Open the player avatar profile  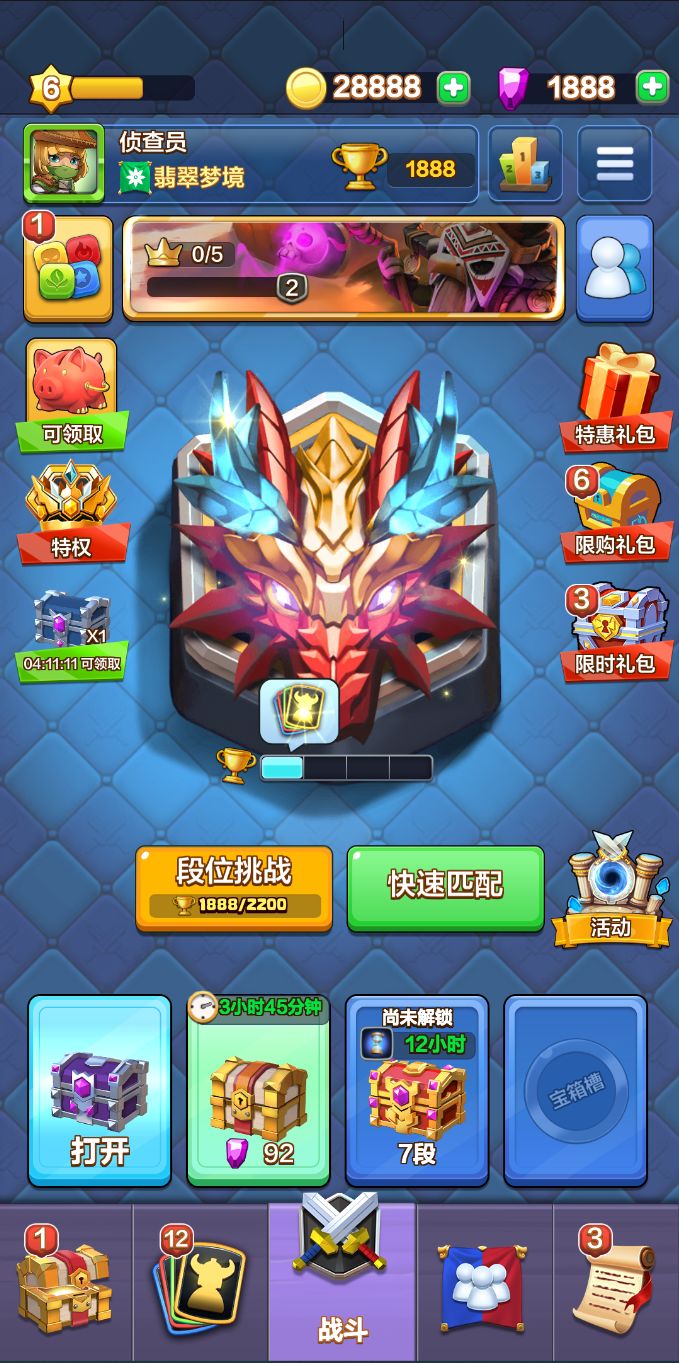tap(64, 163)
